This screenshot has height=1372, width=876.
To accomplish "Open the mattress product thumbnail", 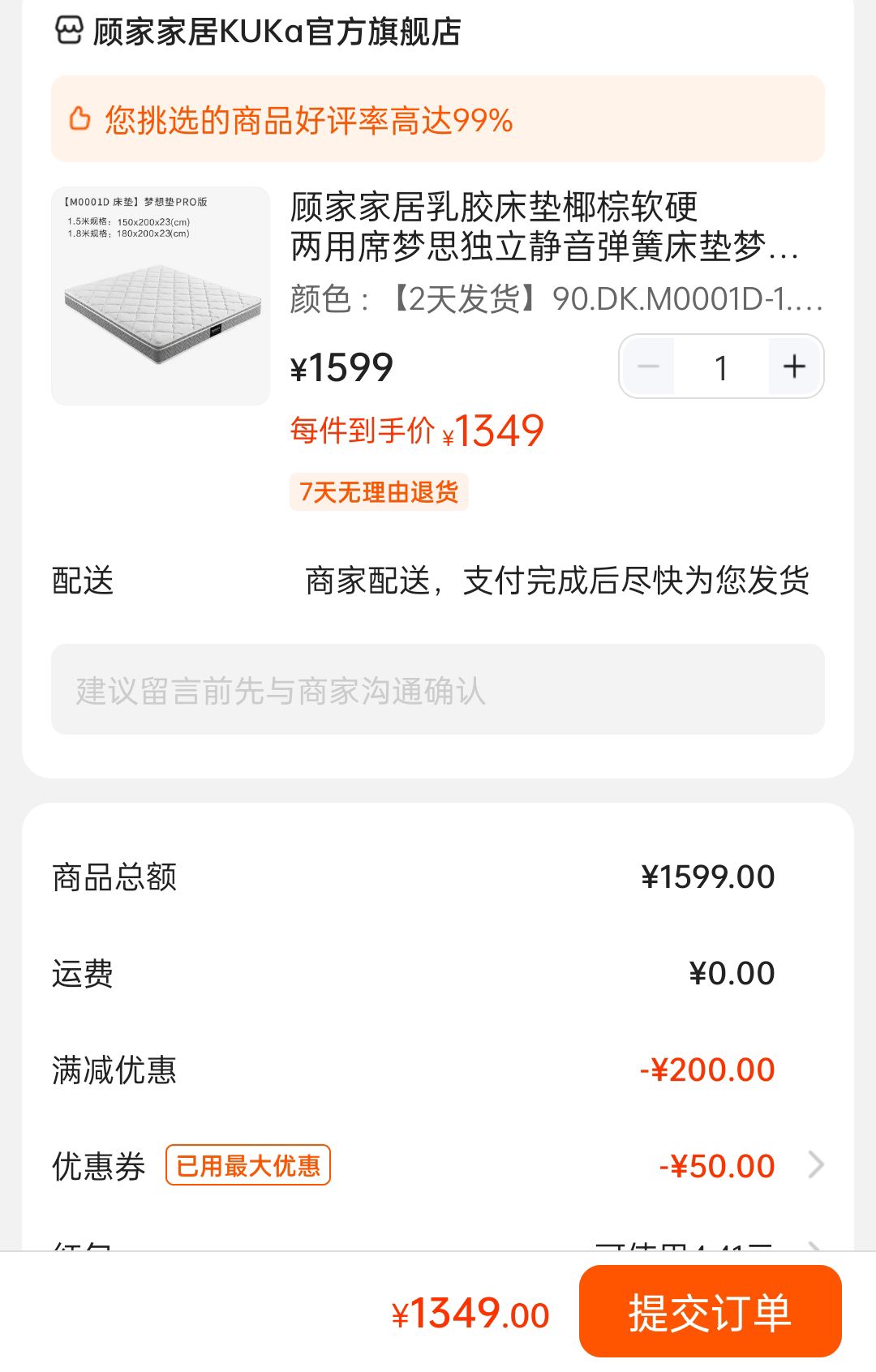I will 161,296.
